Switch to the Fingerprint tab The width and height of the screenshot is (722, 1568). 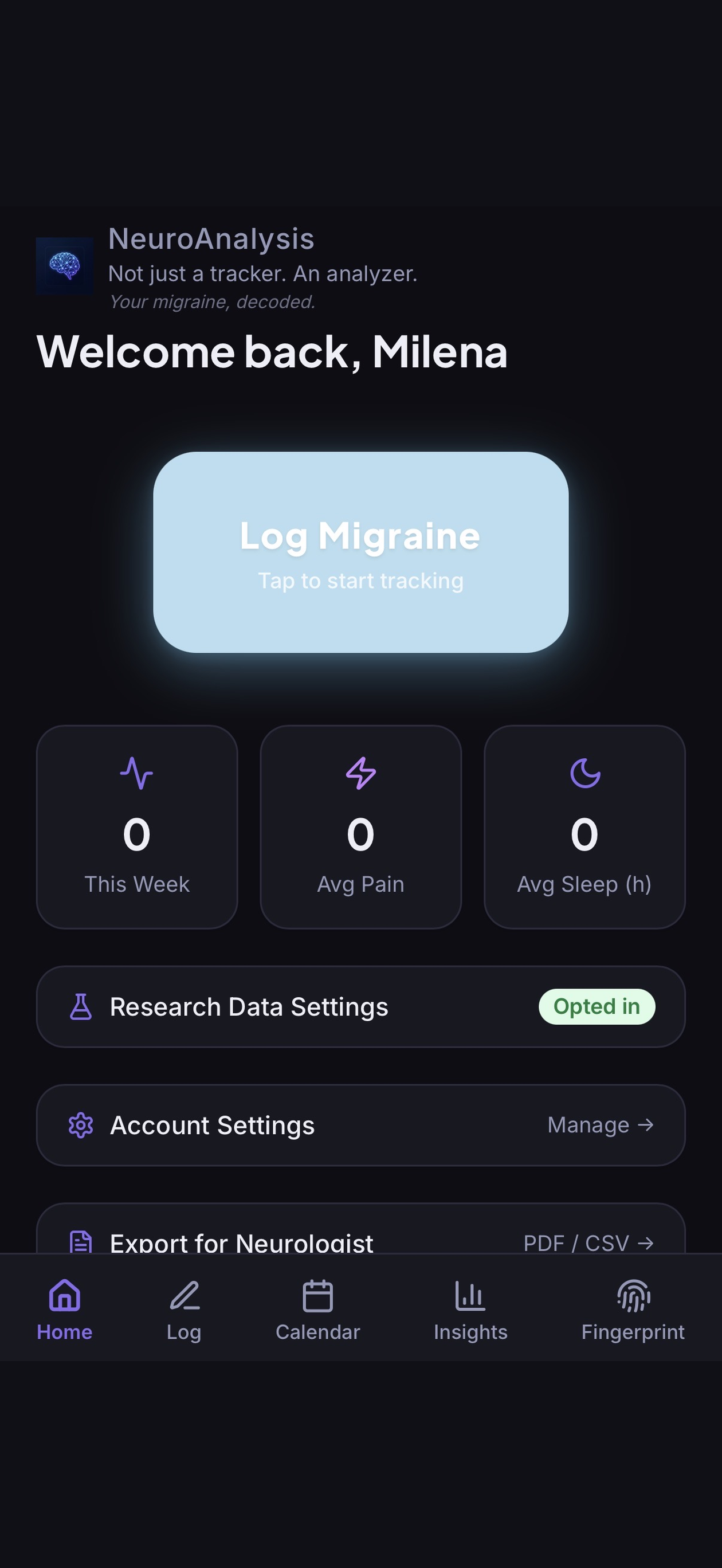tap(633, 1310)
